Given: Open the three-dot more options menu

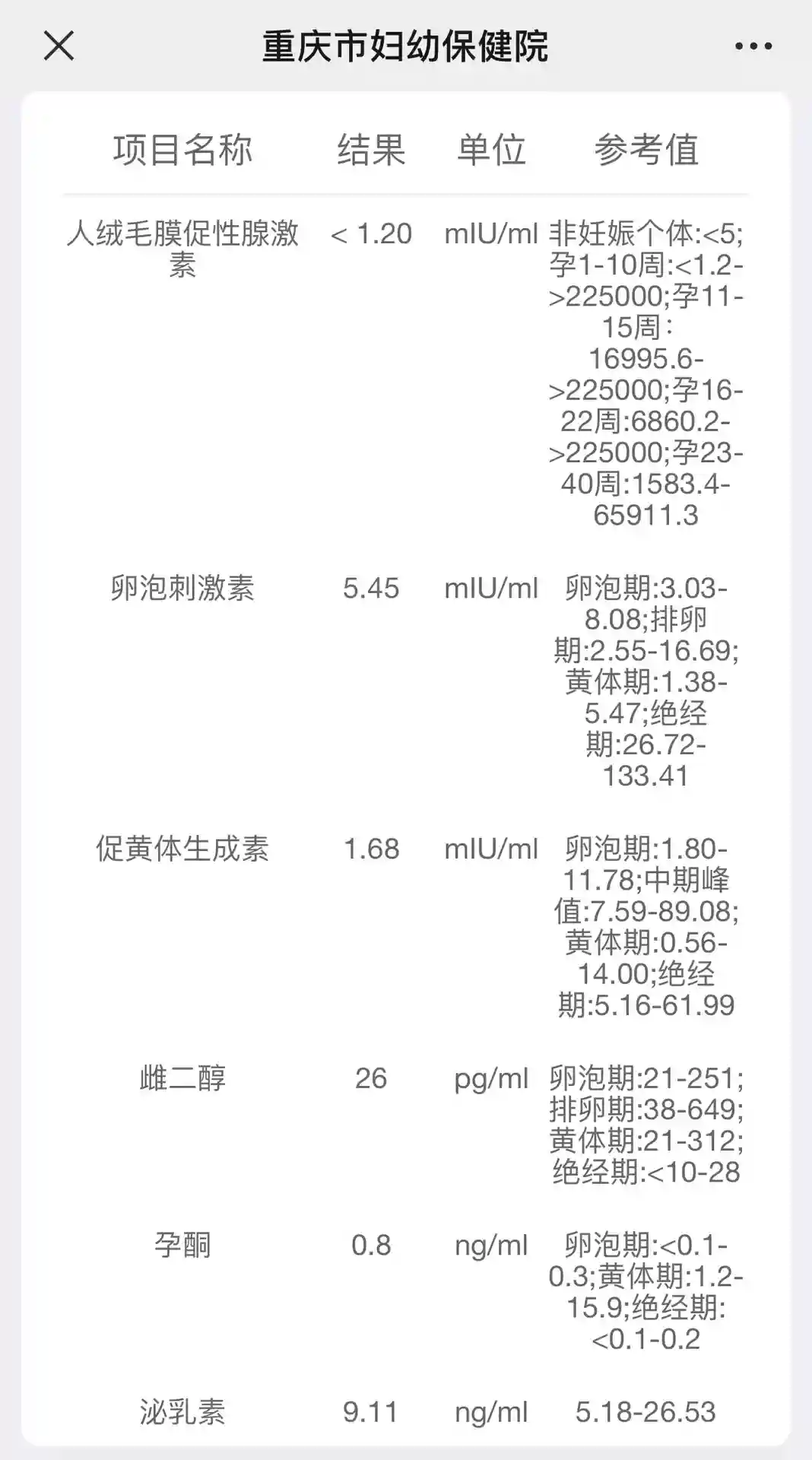Looking at the screenshot, I should (753, 46).
